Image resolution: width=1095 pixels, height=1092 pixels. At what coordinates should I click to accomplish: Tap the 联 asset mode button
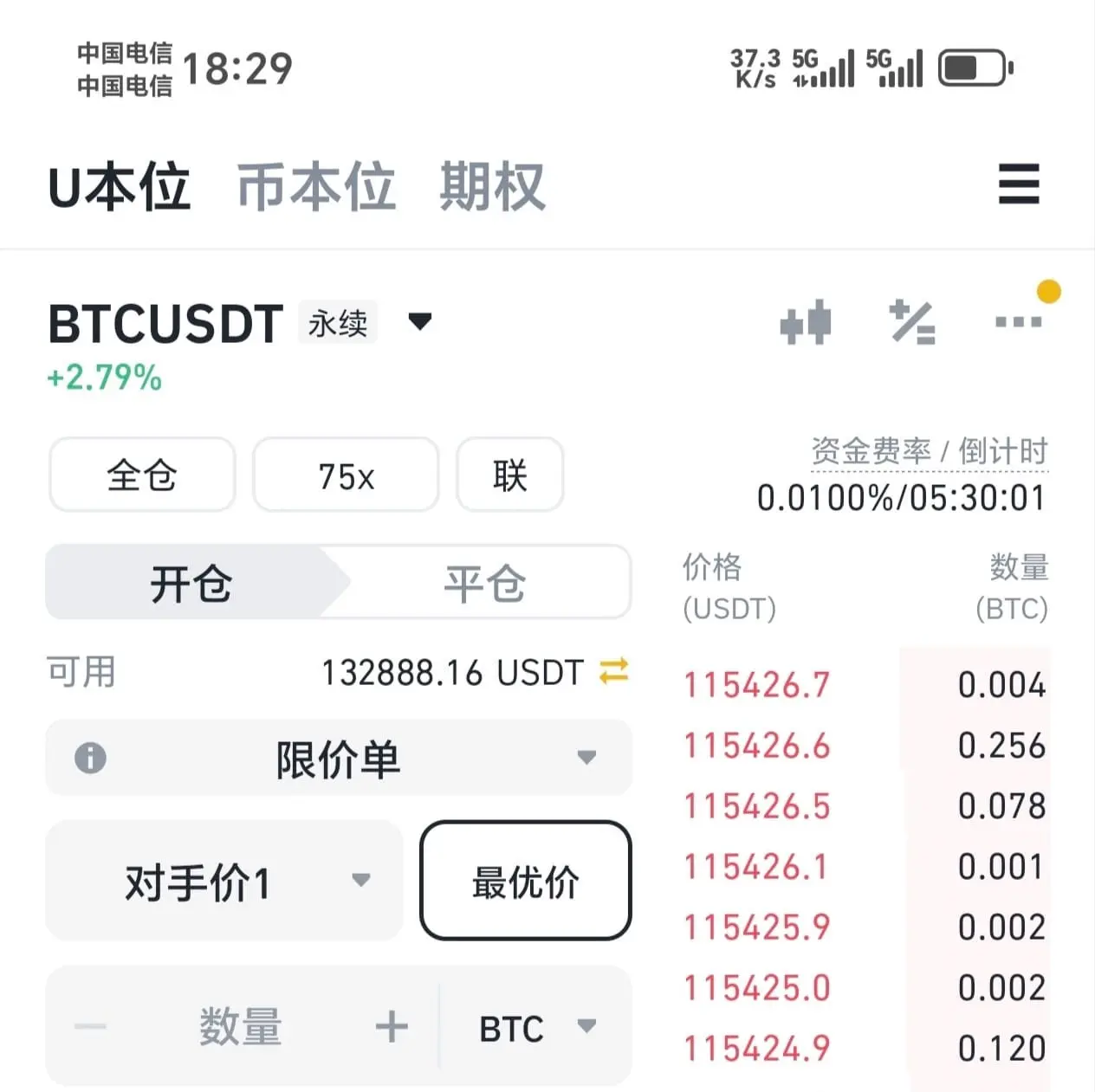[510, 475]
